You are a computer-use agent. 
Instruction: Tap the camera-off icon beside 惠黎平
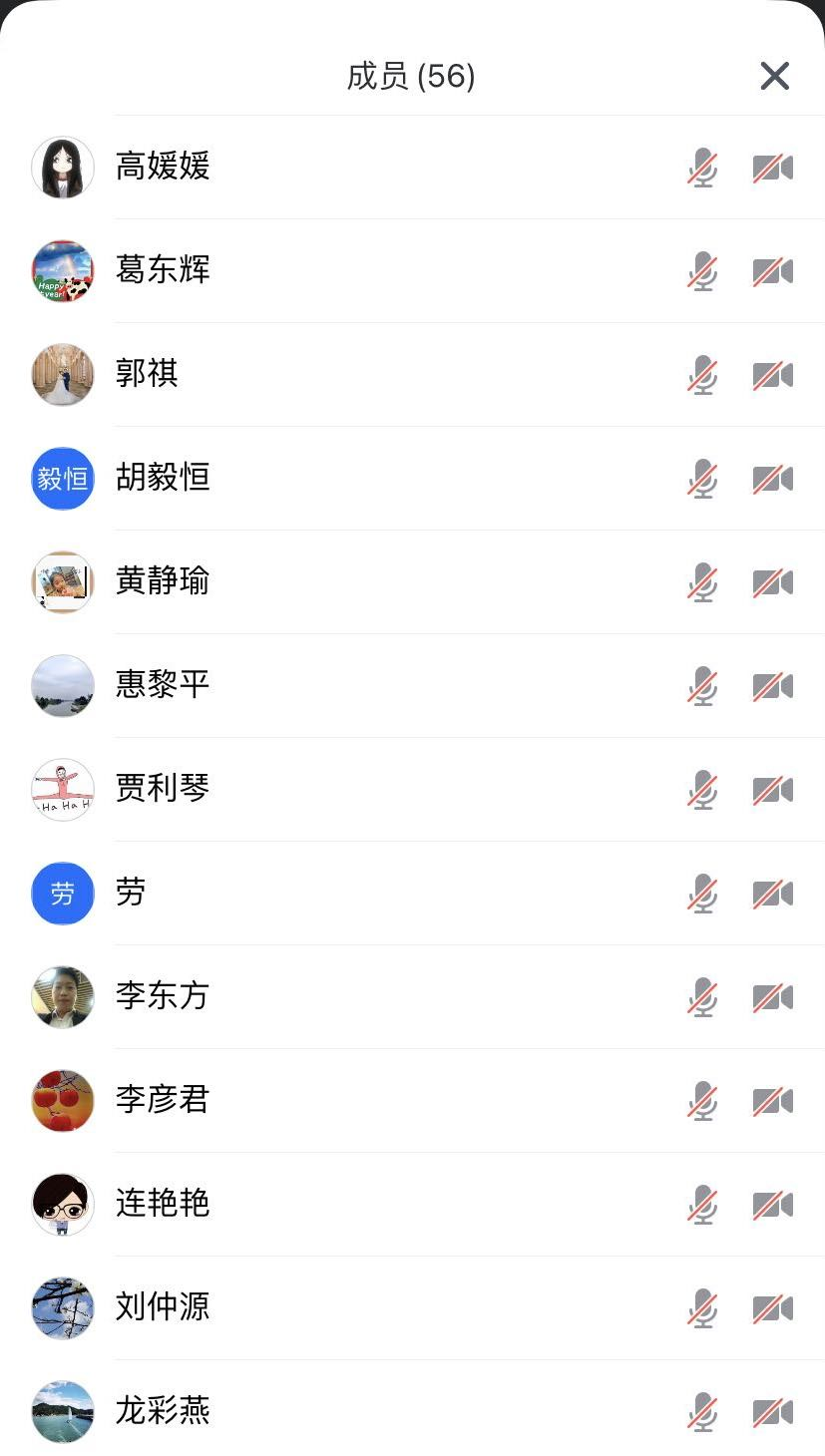pos(772,686)
